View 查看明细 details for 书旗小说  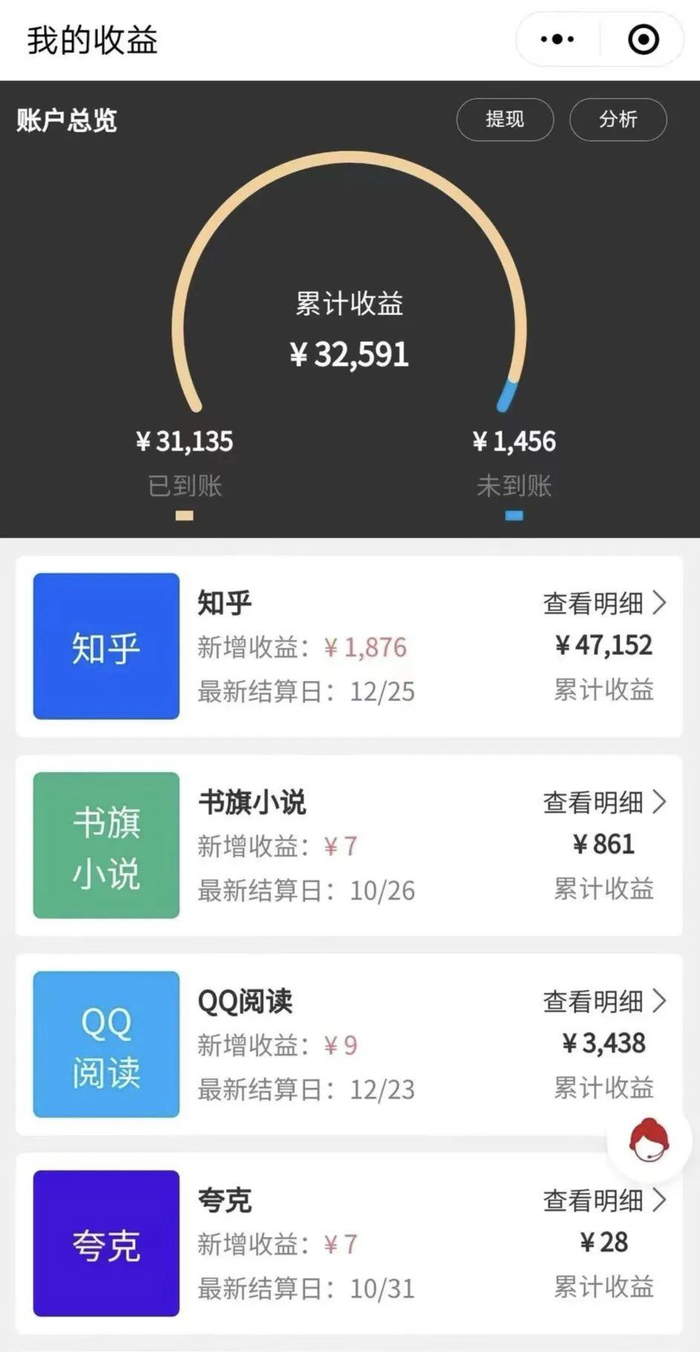point(604,802)
